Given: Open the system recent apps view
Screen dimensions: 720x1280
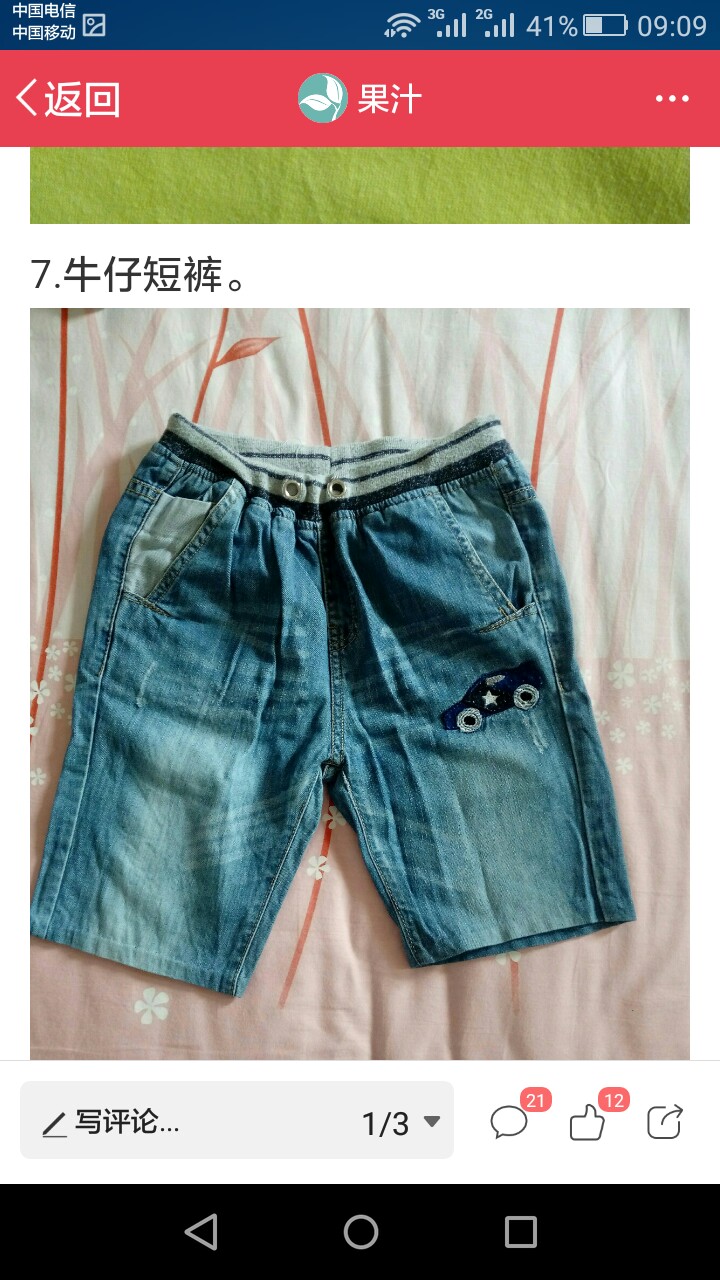Looking at the screenshot, I should tap(520, 1231).
